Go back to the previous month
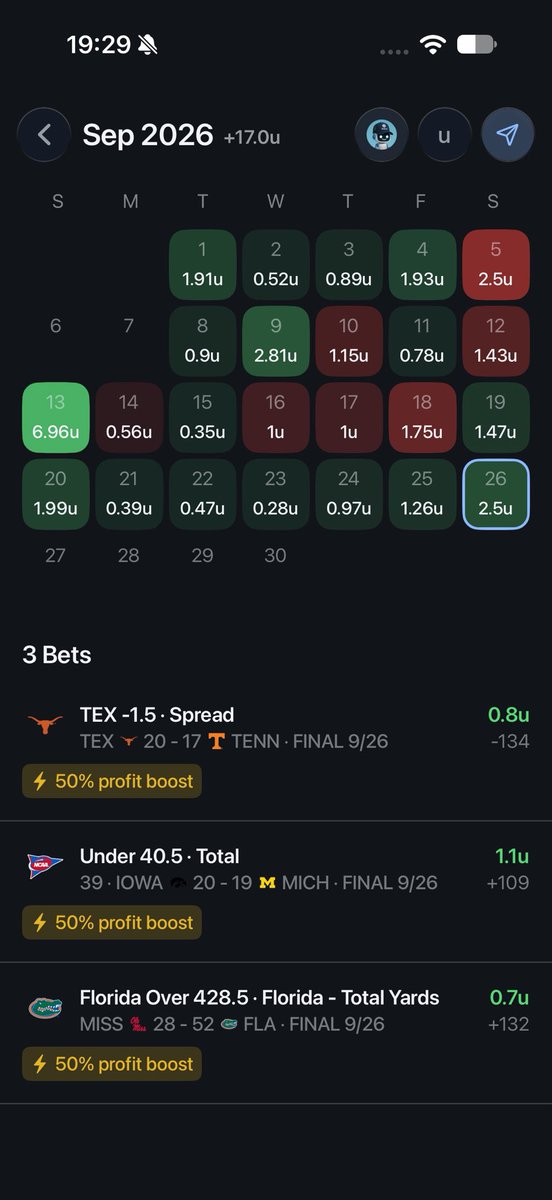 [x=44, y=135]
